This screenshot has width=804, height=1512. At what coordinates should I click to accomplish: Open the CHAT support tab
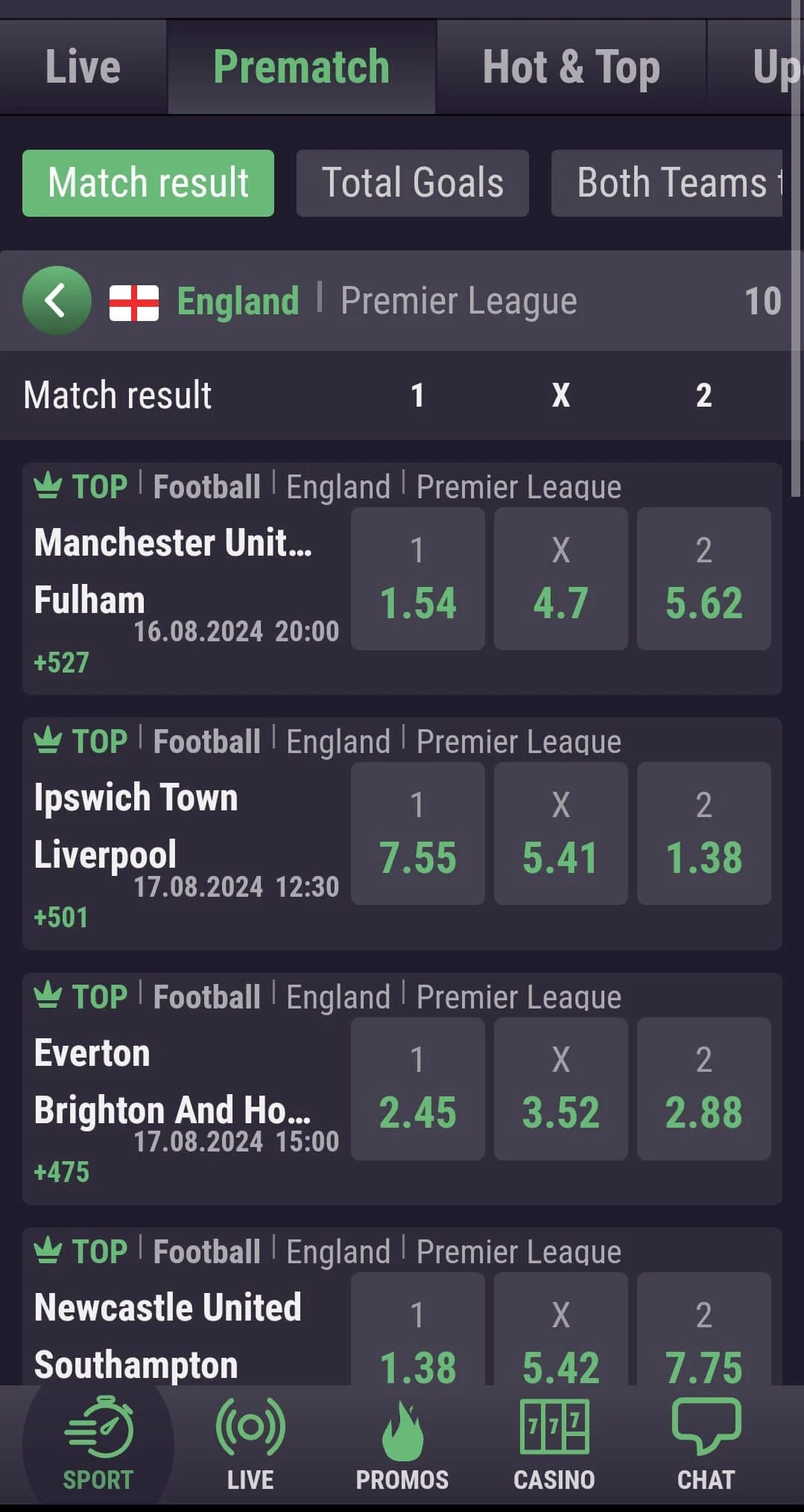pyautogui.click(x=706, y=1445)
